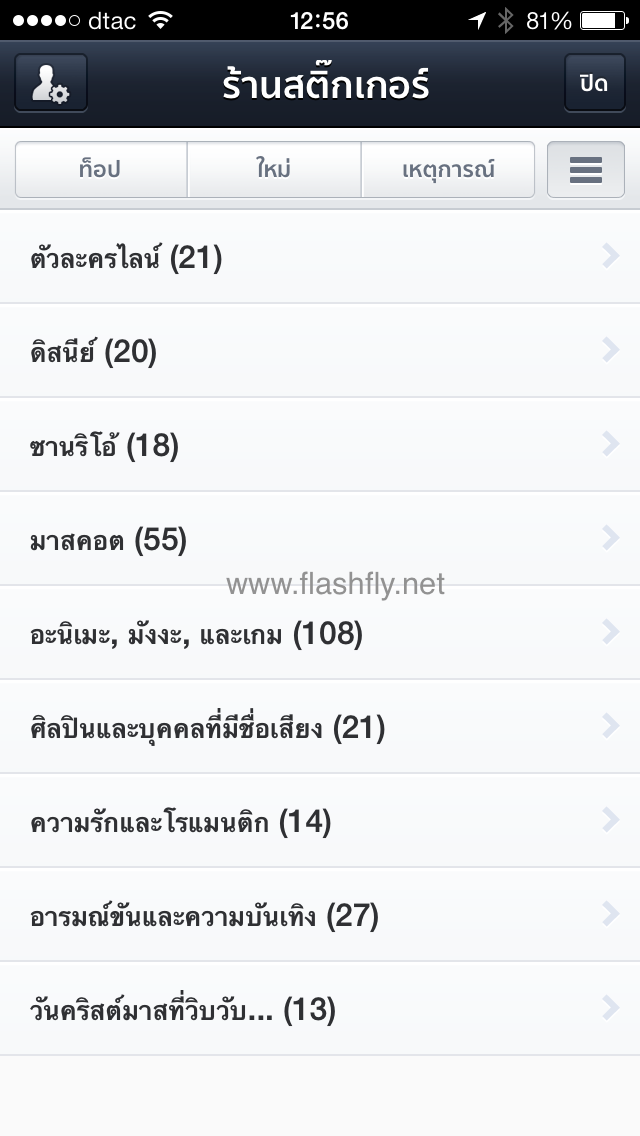Browse อารมณ์ขันและความบันเทิง (27)
This screenshot has width=640, height=1136.
pos(320,915)
